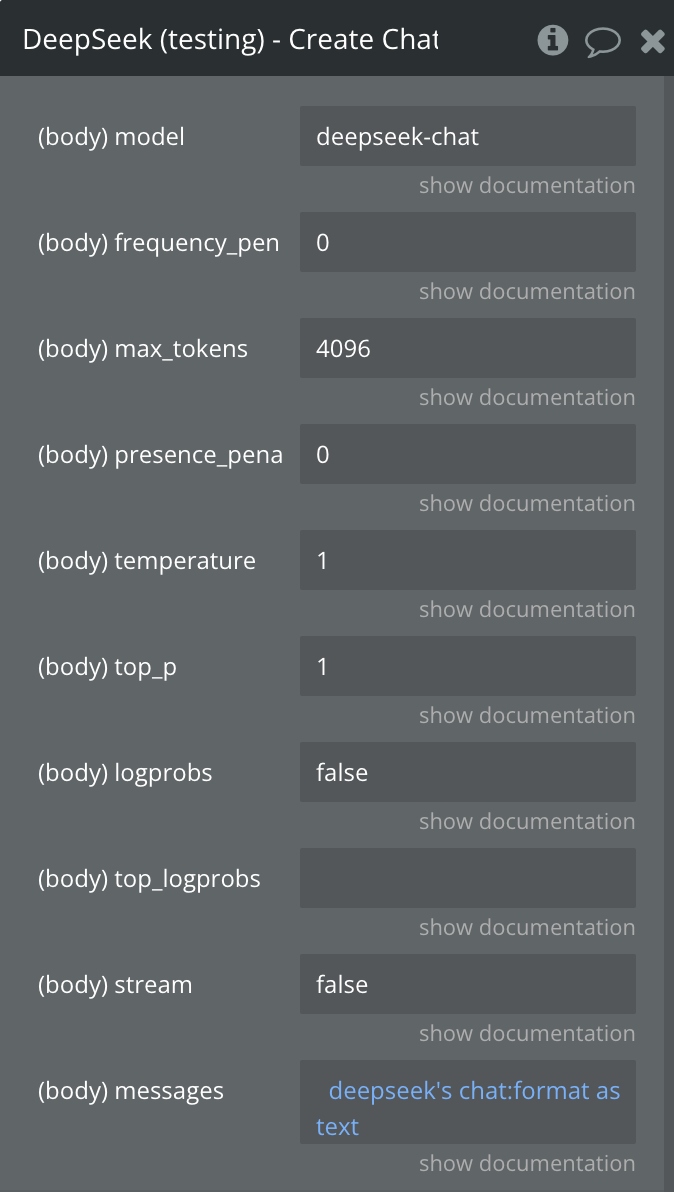674x1192 pixels.
Task: Edit the top_p value field
Action: [467, 666]
